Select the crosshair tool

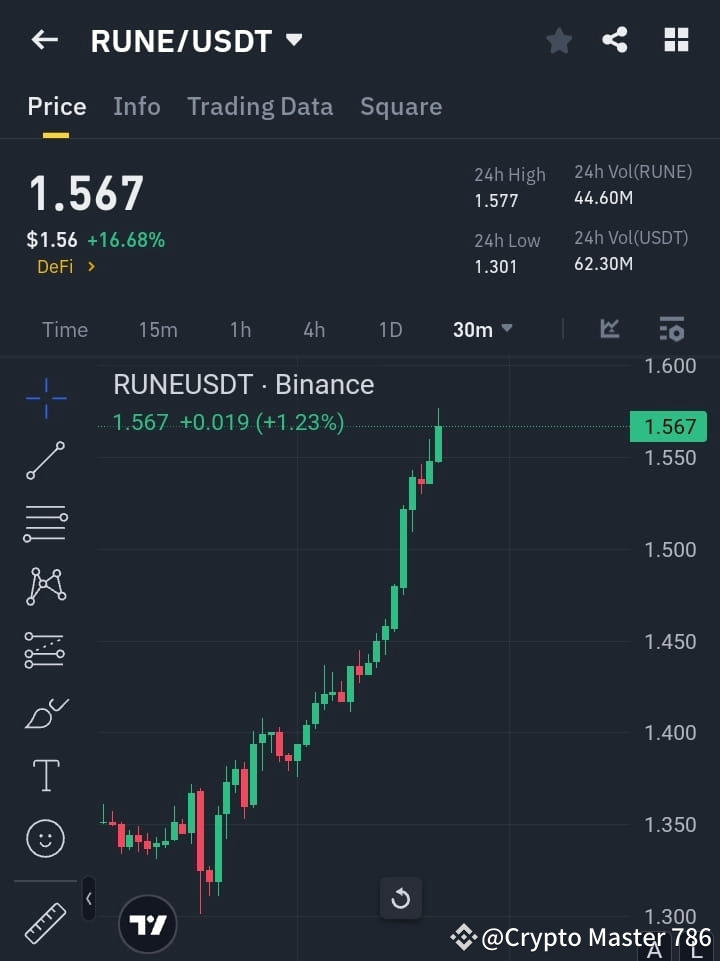[x=45, y=399]
